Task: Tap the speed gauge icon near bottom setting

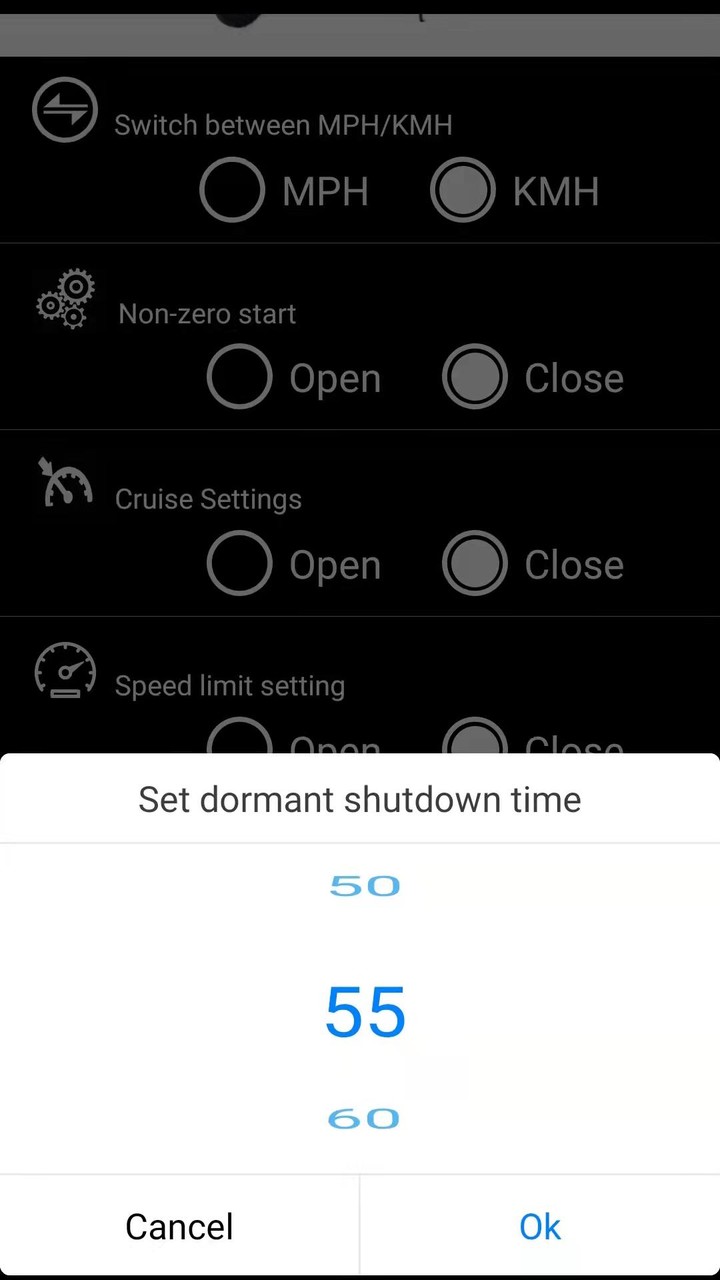Action: click(x=64, y=670)
